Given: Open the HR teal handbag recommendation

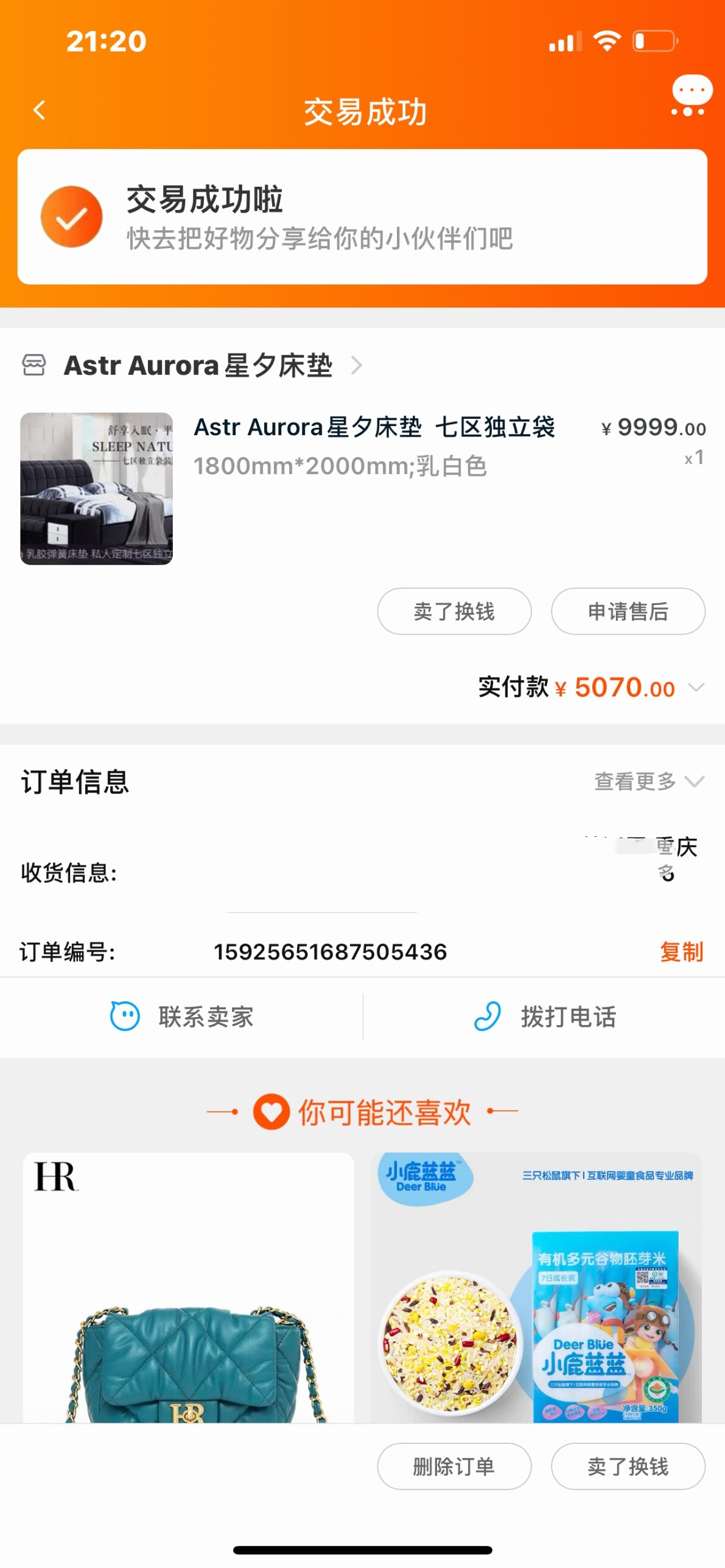Looking at the screenshot, I should [x=188, y=1287].
